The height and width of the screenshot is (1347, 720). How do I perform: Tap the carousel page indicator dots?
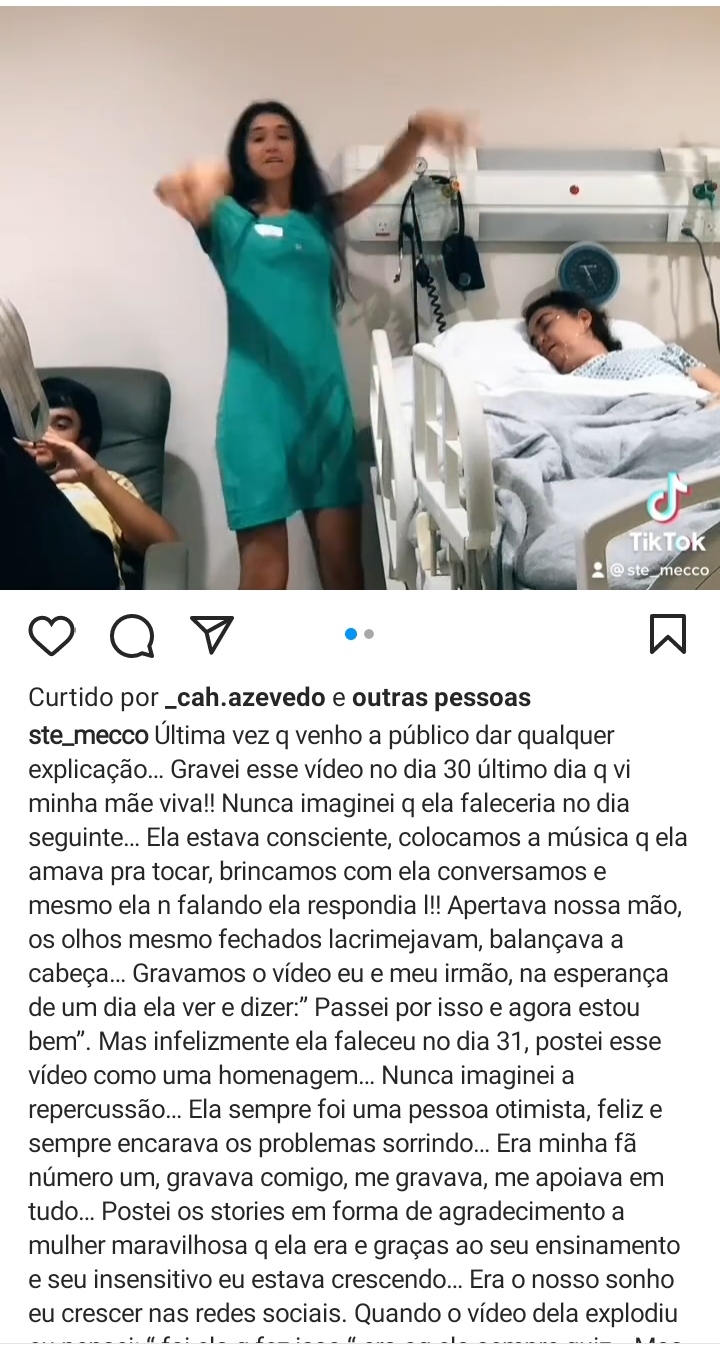(359, 634)
